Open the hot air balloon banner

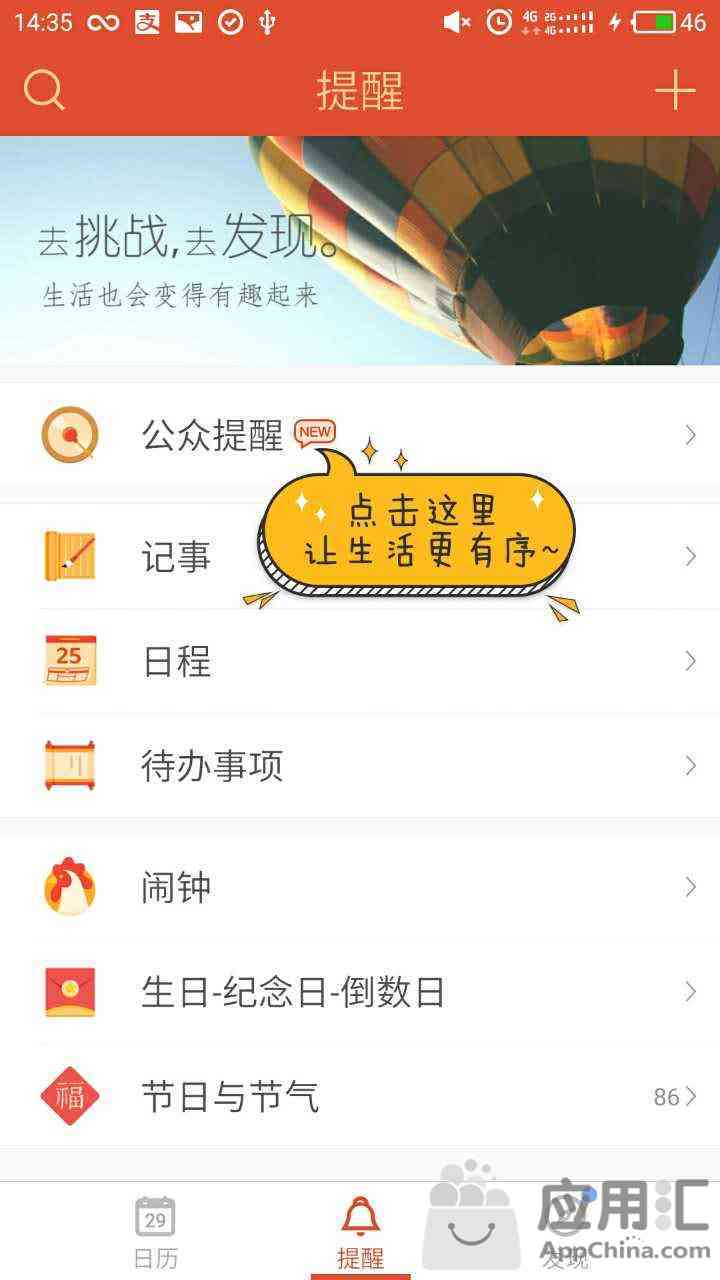coord(360,250)
